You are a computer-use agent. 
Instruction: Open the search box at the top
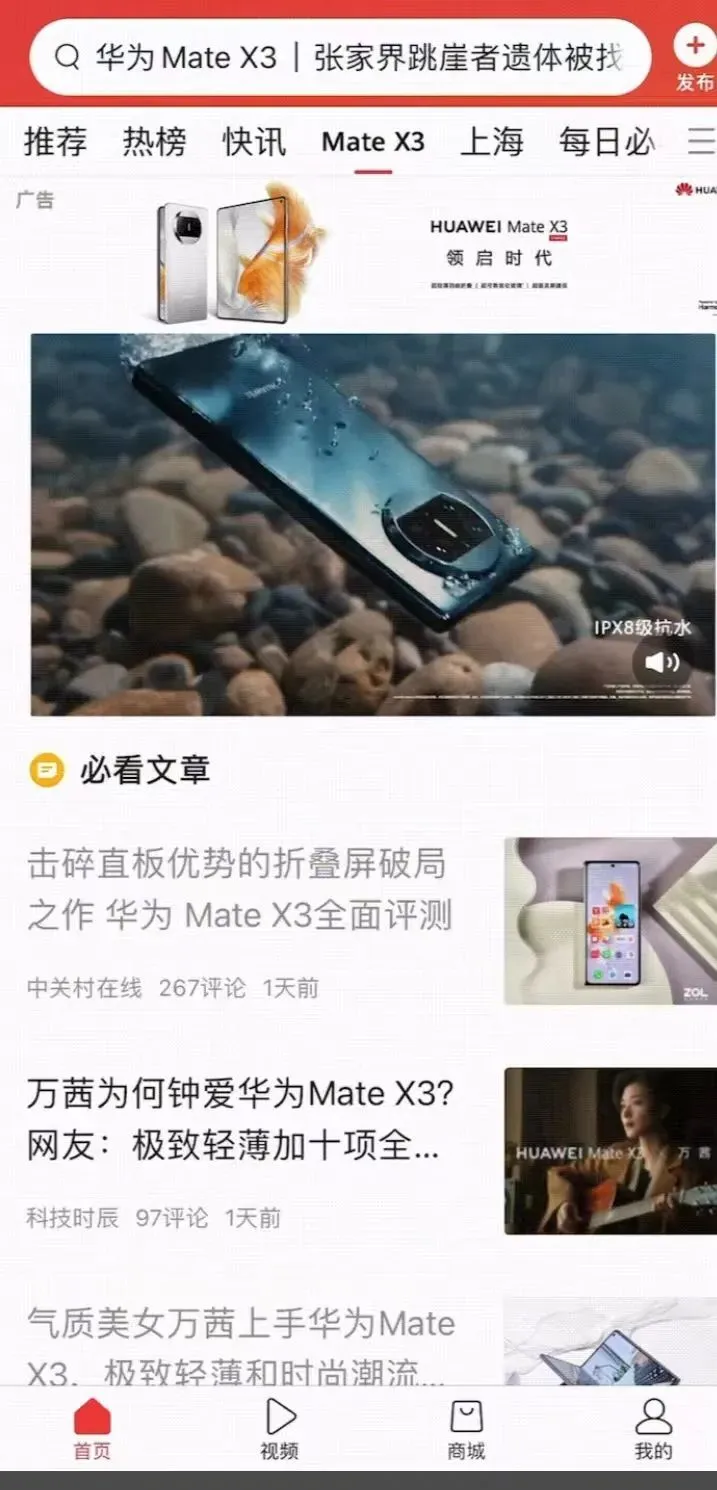click(340, 57)
